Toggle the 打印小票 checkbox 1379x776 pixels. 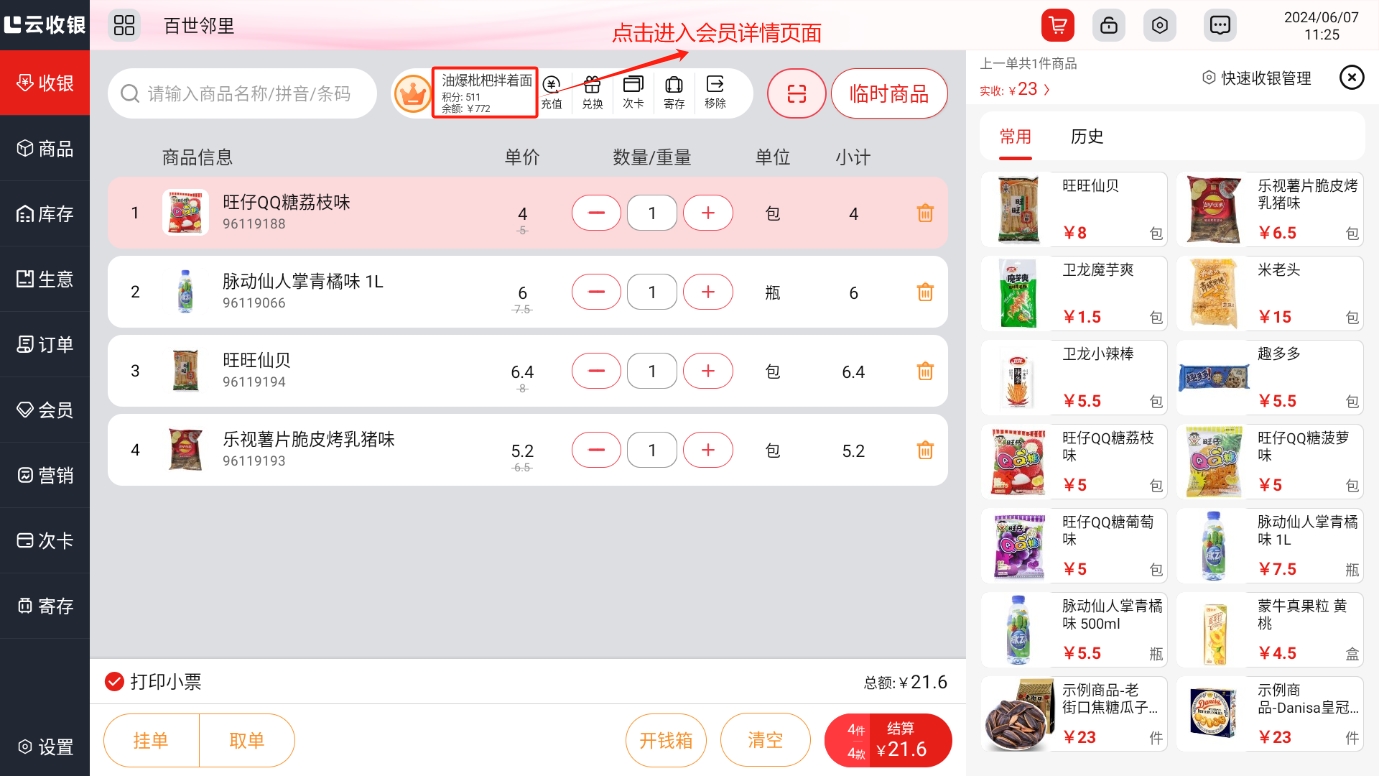[x=115, y=682]
